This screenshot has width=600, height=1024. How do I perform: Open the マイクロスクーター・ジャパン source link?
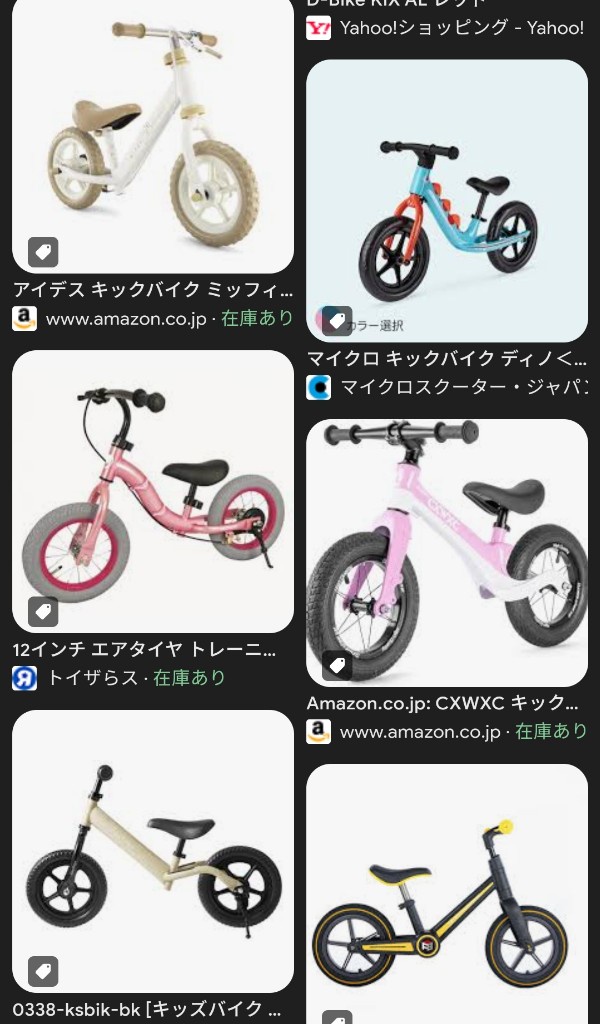tap(462, 387)
